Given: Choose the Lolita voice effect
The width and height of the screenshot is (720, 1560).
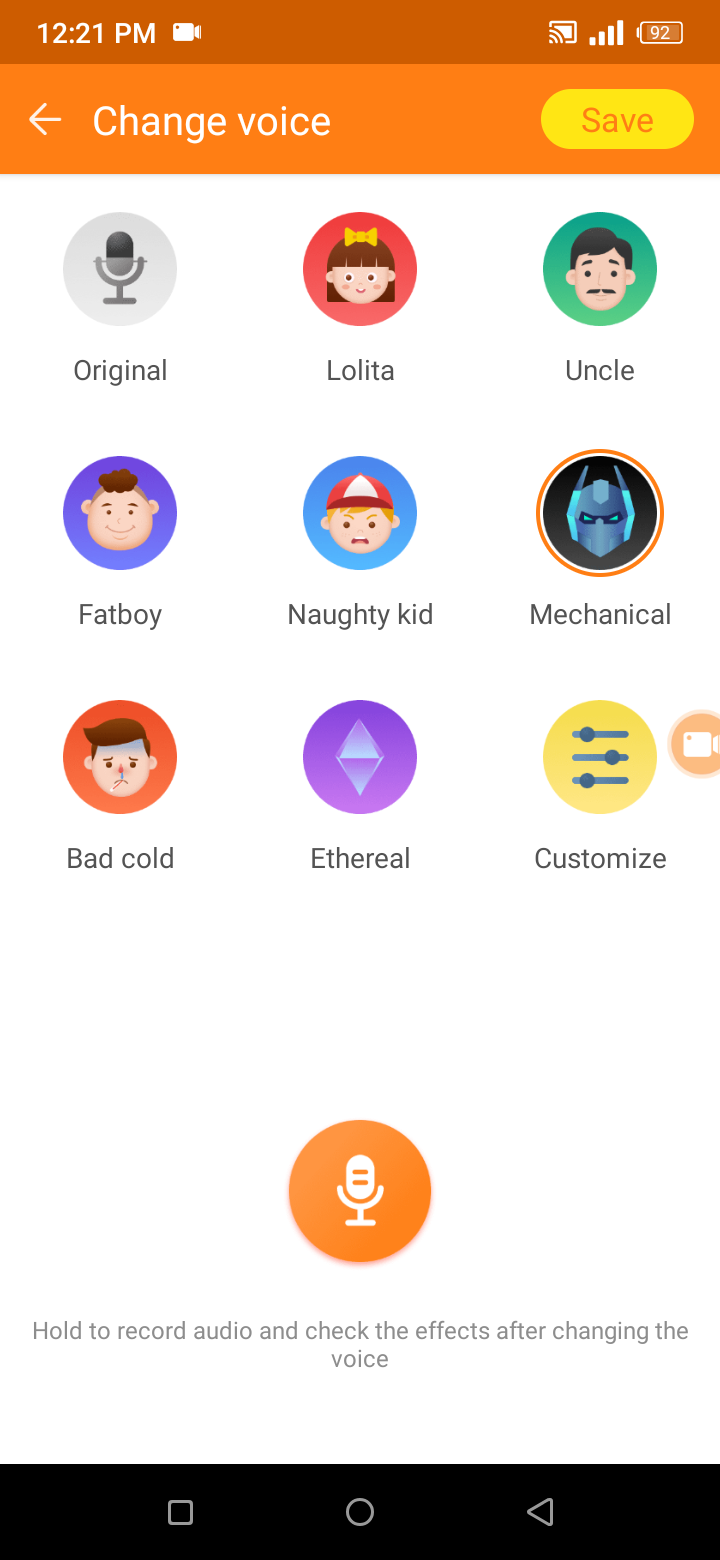Looking at the screenshot, I should [x=360, y=270].
